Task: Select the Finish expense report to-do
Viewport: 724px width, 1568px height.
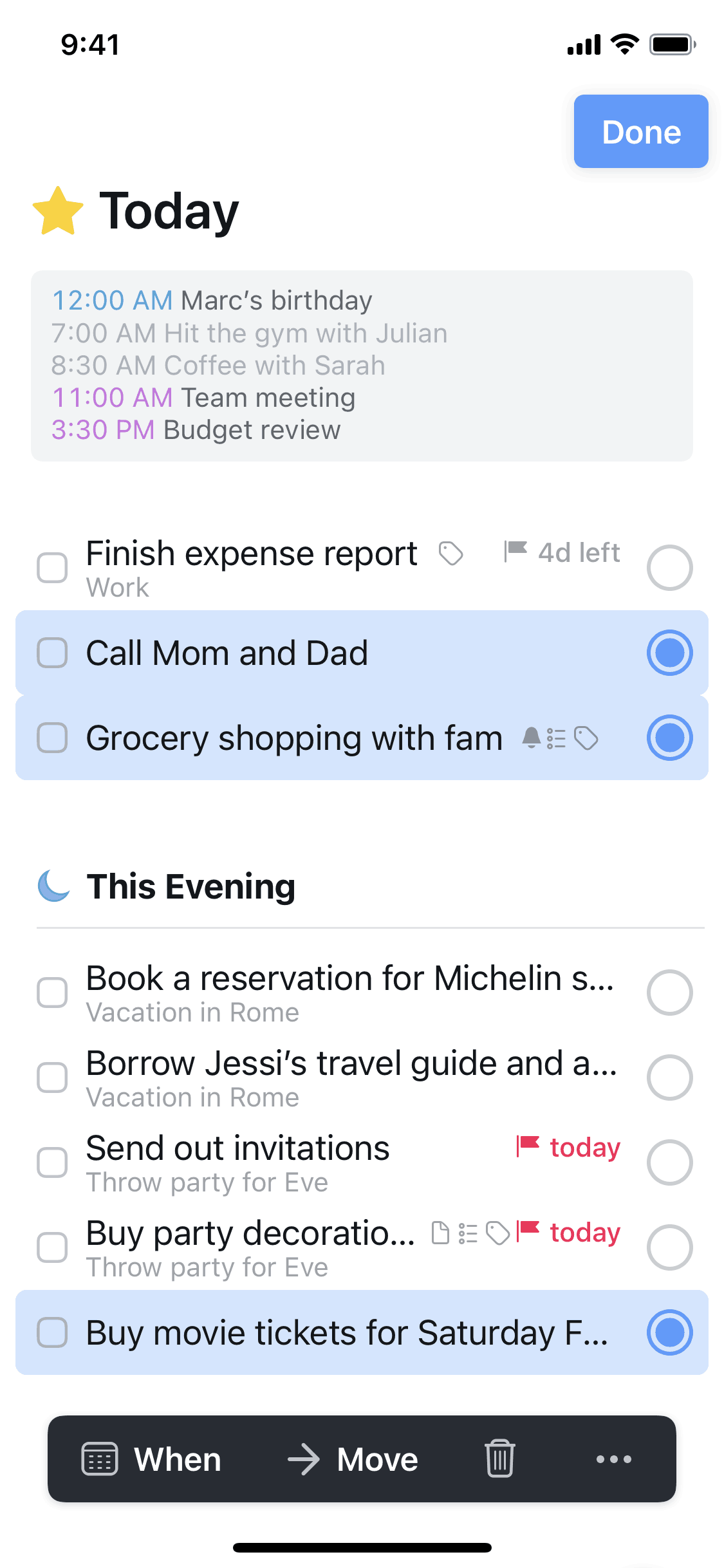Action: [669, 568]
